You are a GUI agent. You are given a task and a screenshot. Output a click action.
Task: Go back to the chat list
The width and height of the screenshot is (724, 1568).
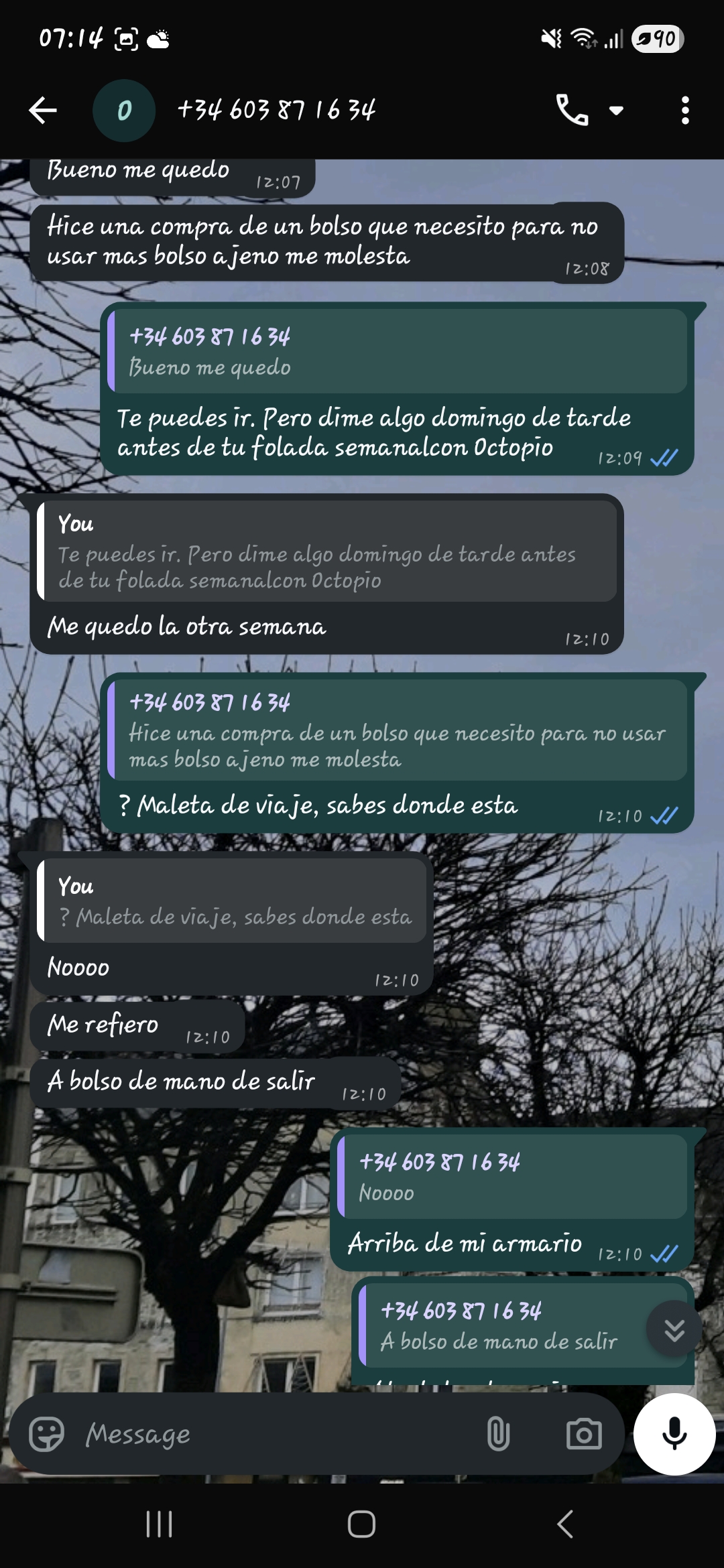[x=43, y=111]
